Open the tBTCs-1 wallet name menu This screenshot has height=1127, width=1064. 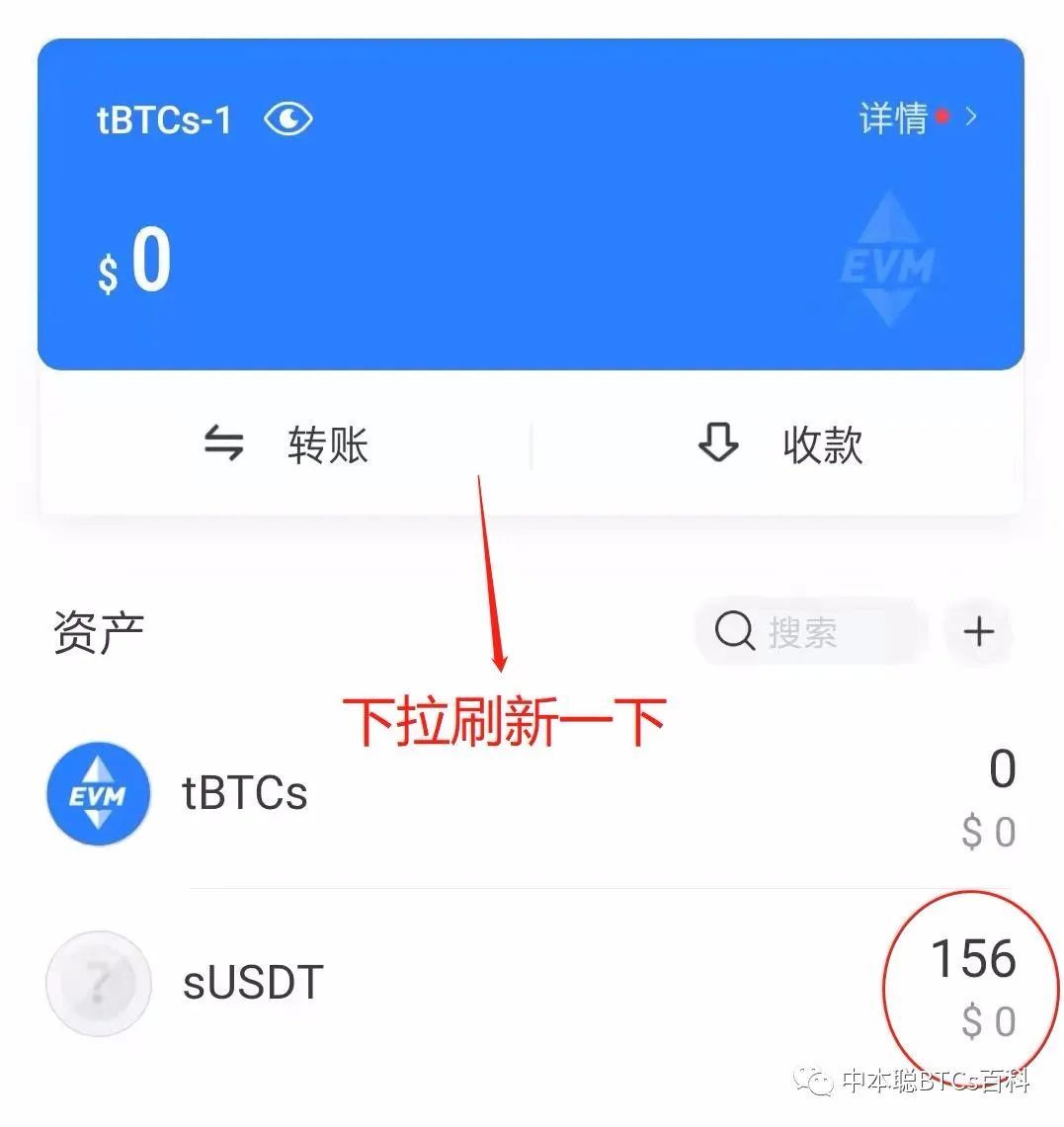[164, 120]
